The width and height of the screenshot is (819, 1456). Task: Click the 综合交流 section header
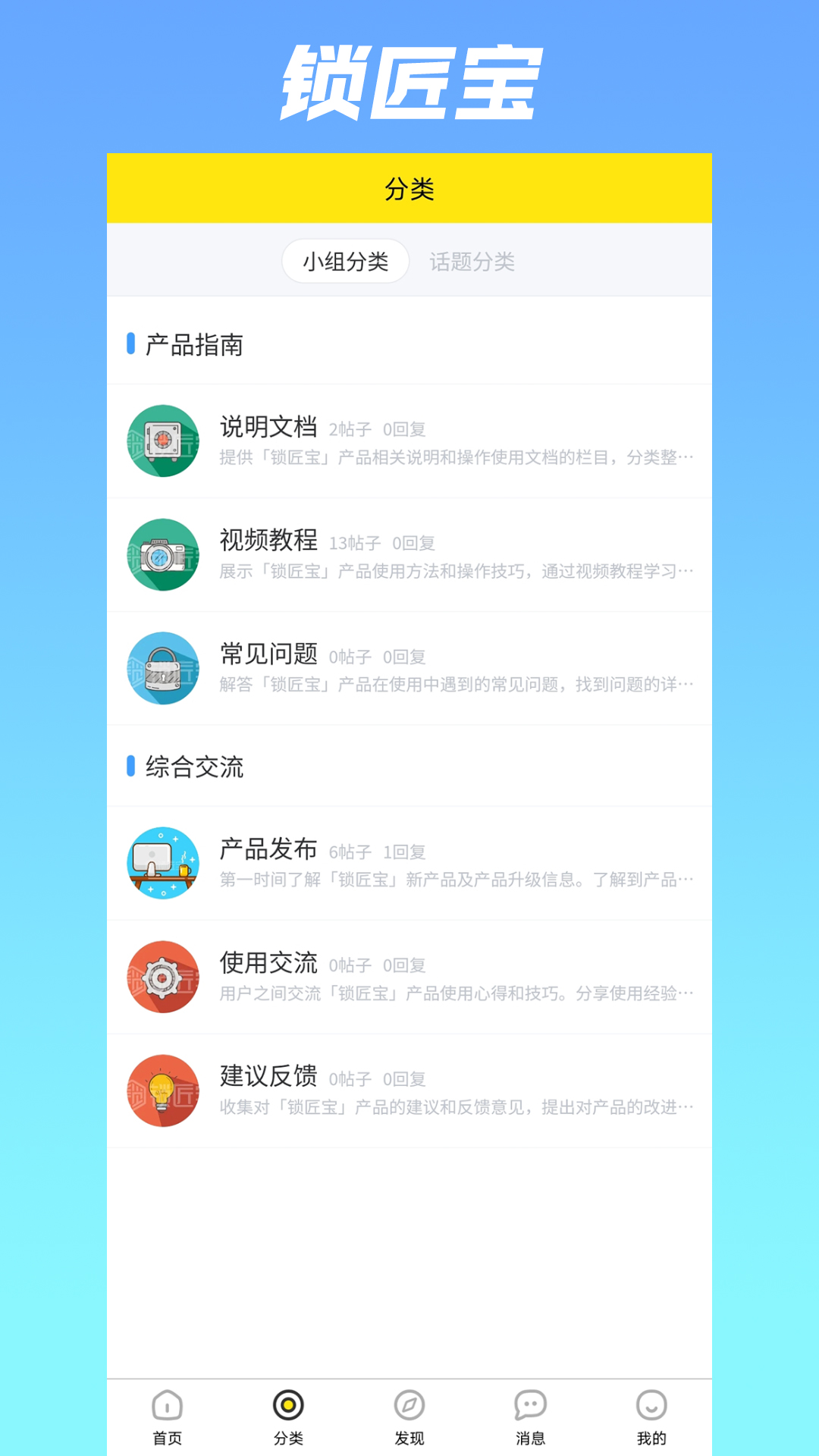tap(192, 767)
